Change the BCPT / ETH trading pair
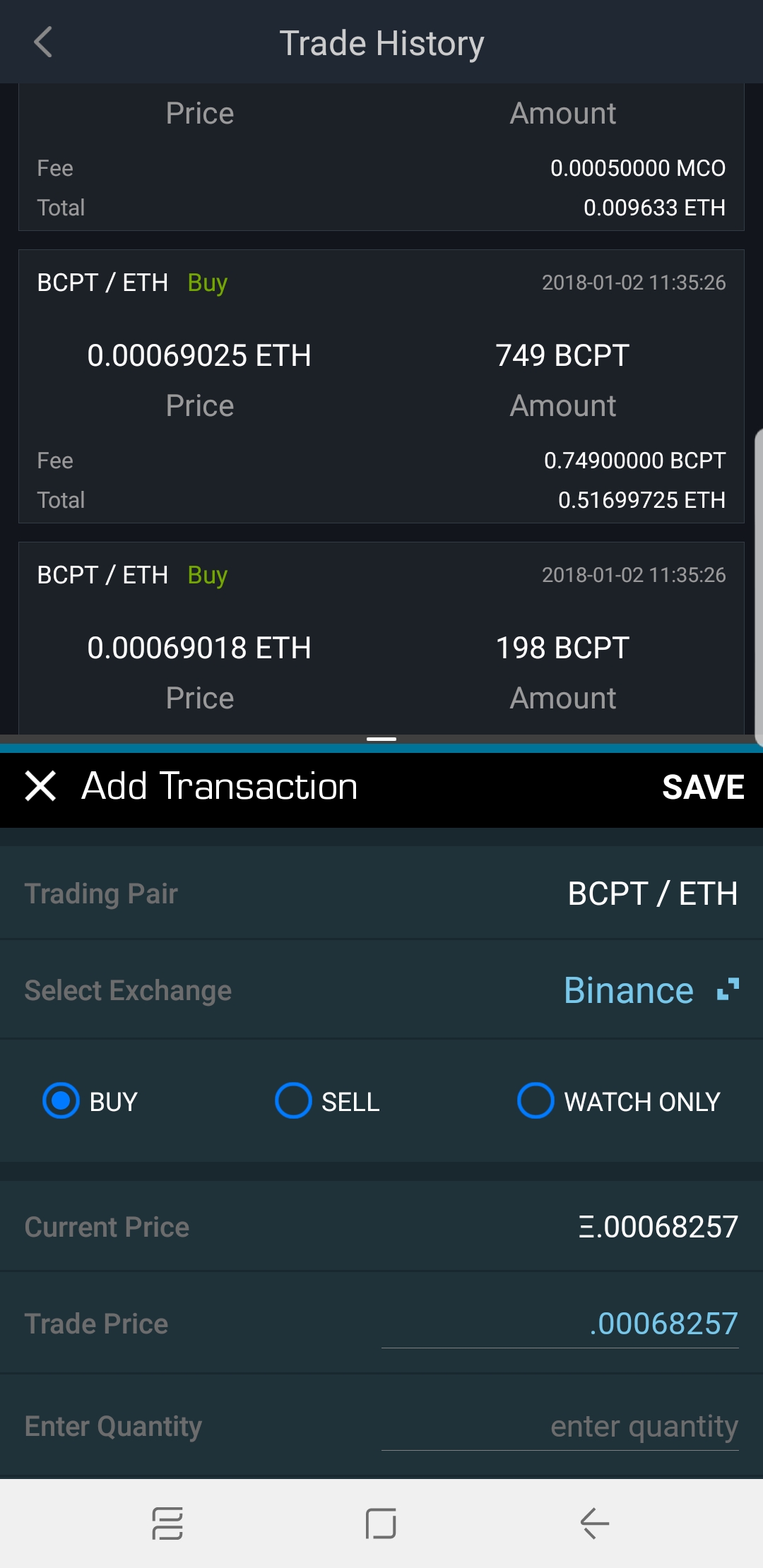The image size is (763, 1568). pyautogui.click(x=653, y=893)
